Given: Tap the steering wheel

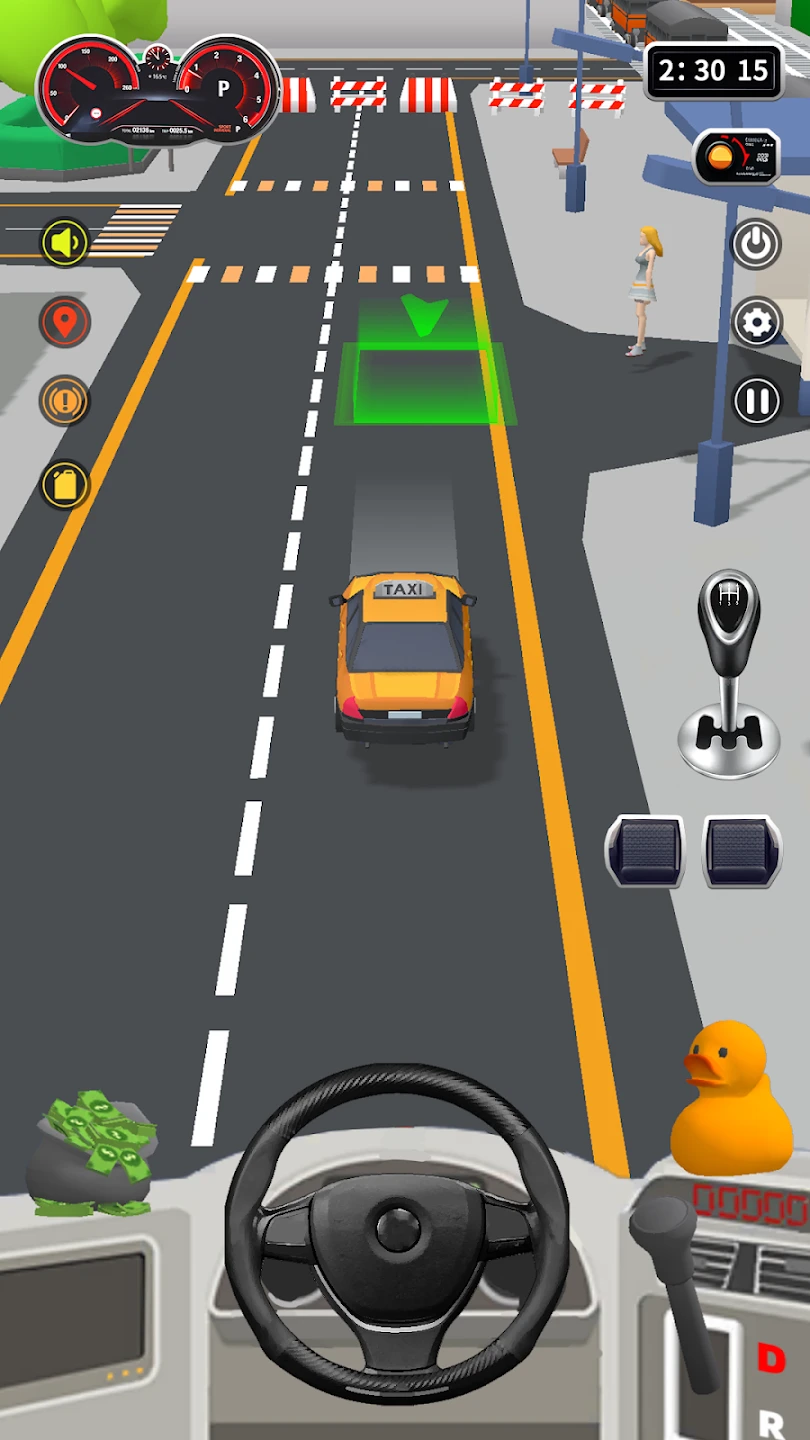Looking at the screenshot, I should (397, 1228).
